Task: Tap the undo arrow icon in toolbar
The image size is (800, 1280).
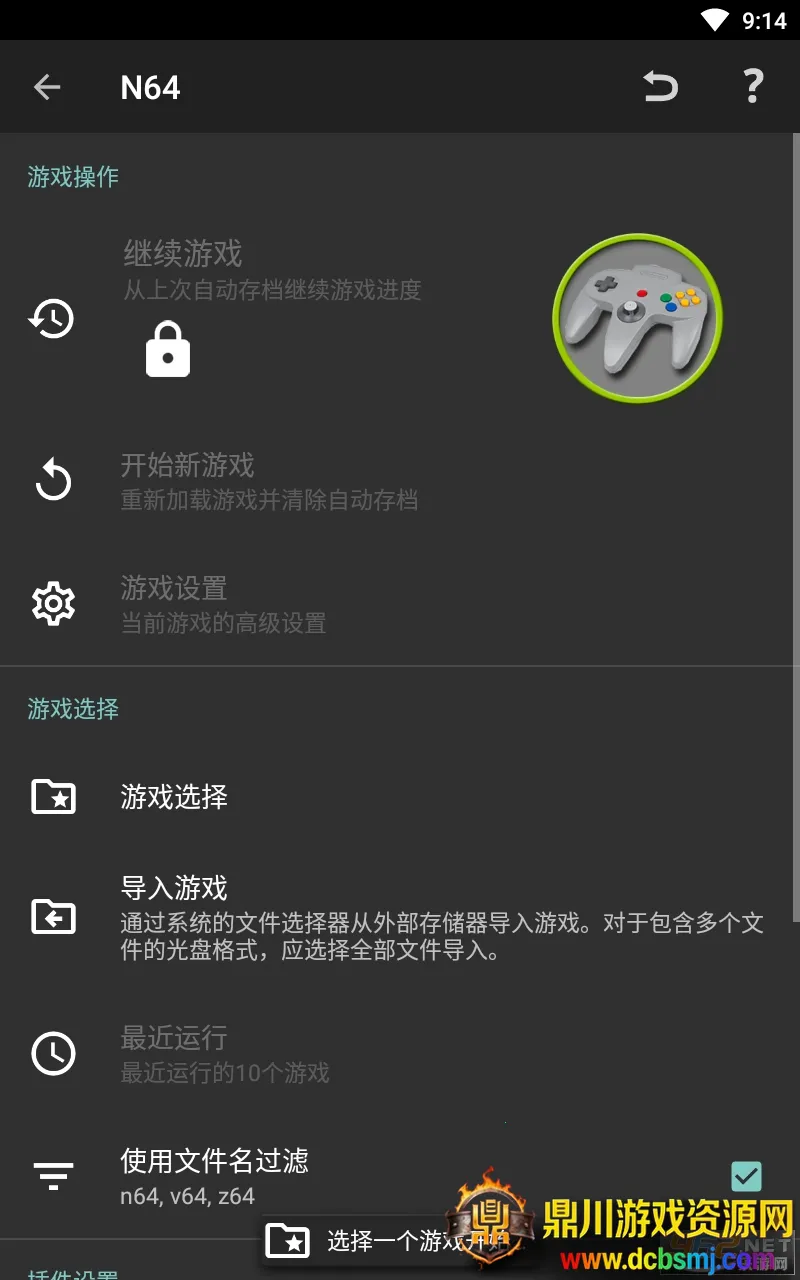Action: [x=660, y=88]
